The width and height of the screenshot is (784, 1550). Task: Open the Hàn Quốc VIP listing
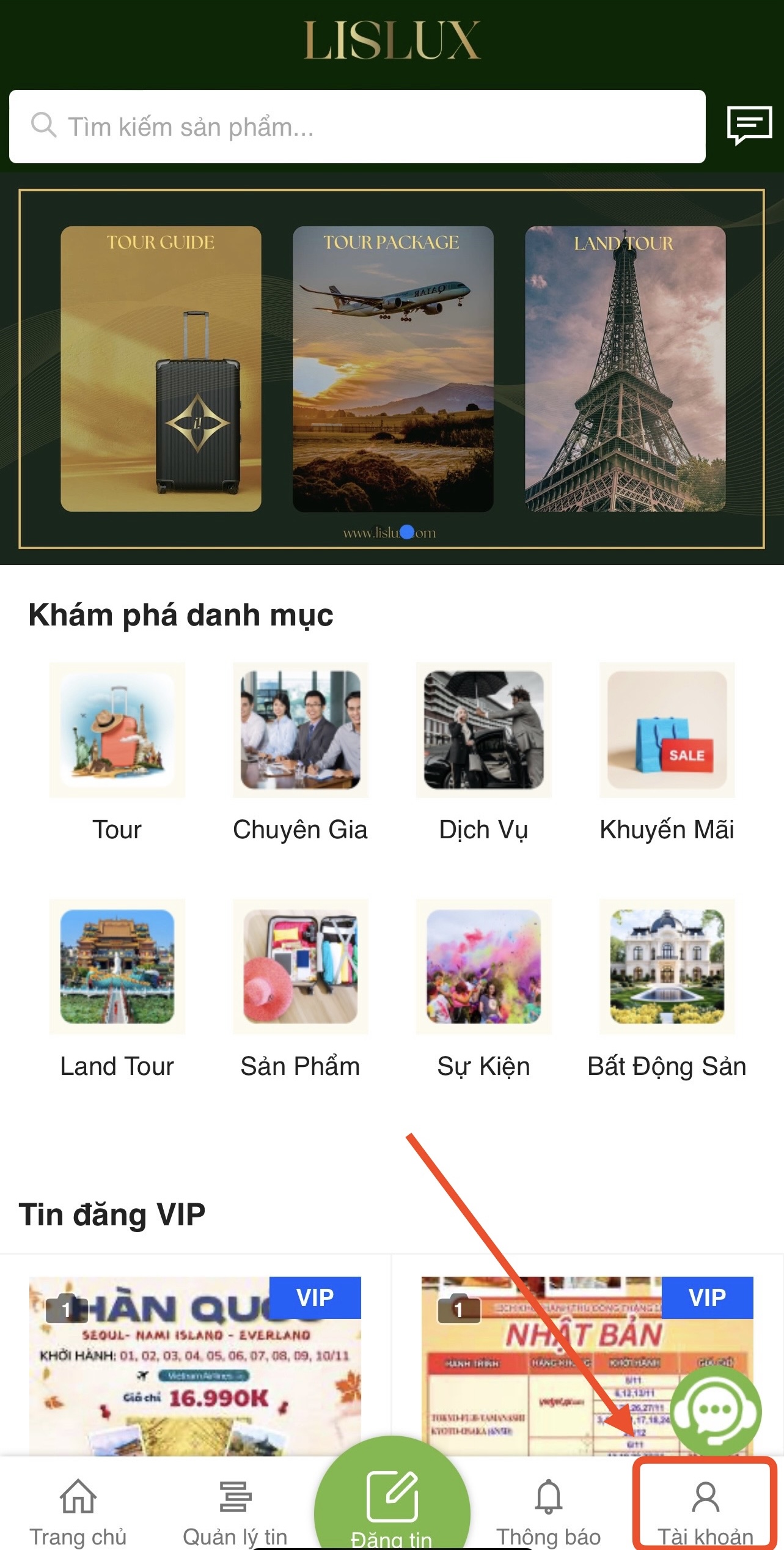pos(195,1365)
